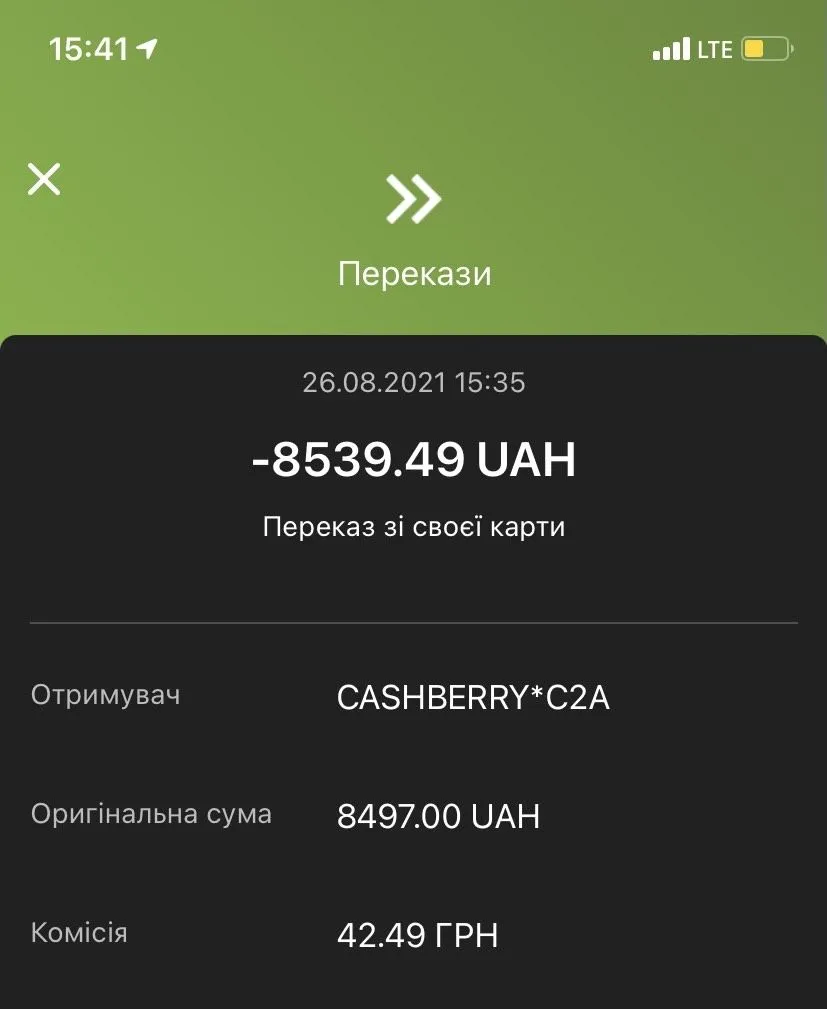827x1009 pixels.
Task: Close the transfer details screen
Action: point(44,180)
